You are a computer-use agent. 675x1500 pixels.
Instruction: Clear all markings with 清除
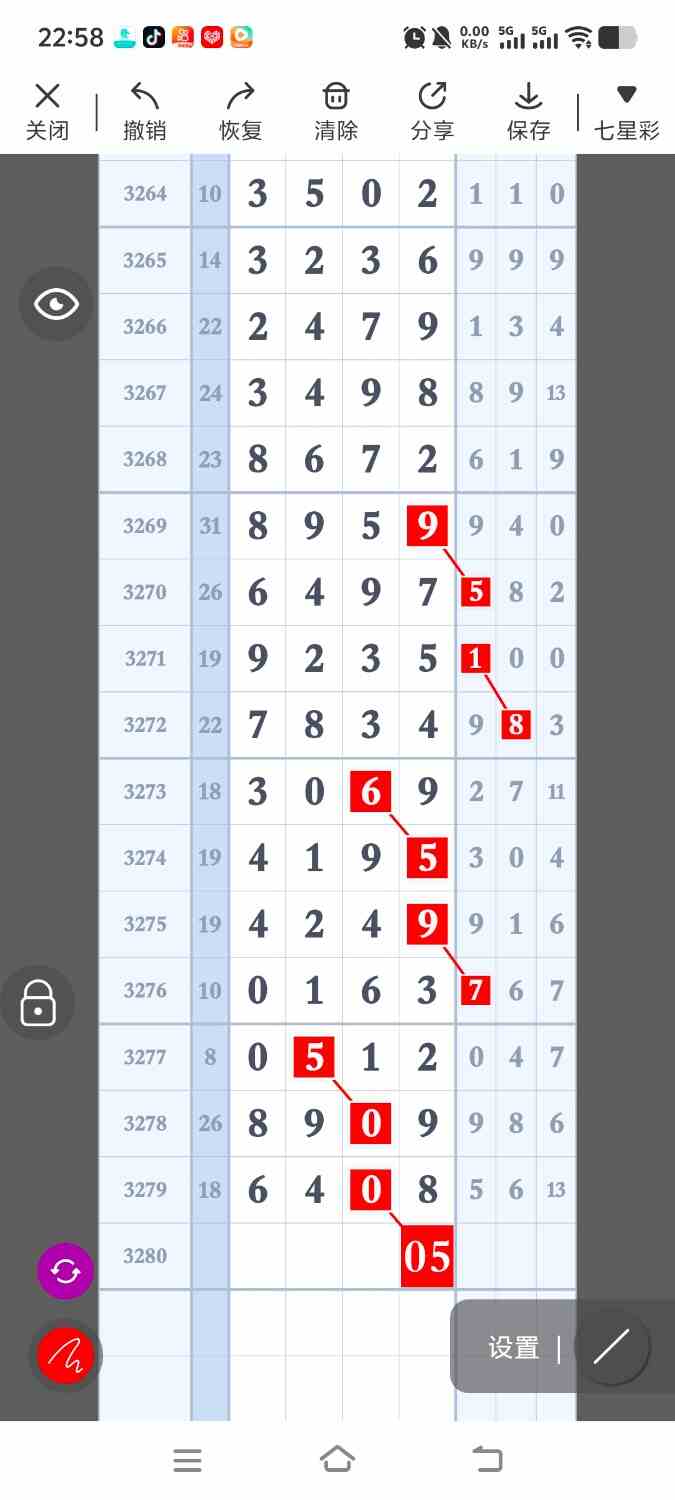(336, 112)
